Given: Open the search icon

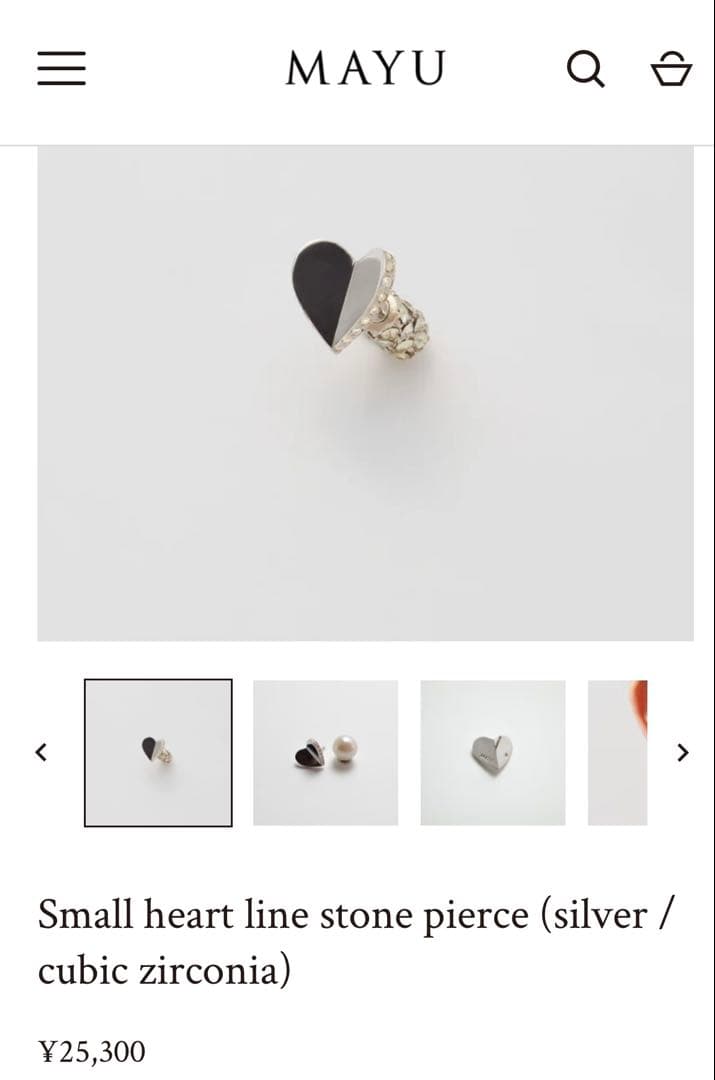Looking at the screenshot, I should [585, 69].
